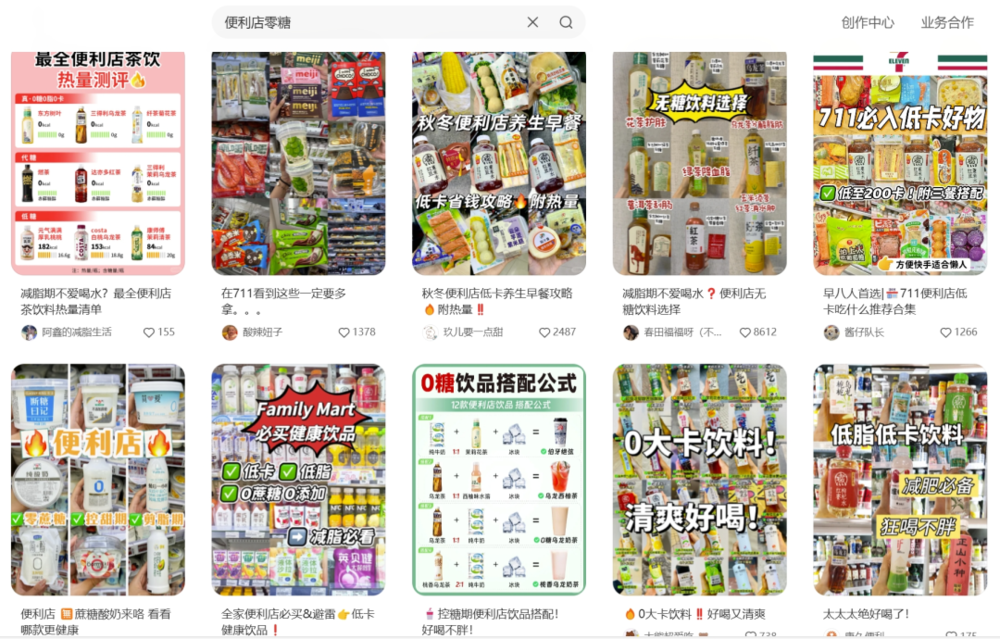Like the post by 玖儿要一点甜
This screenshot has height=639, width=1000.
coord(545,332)
